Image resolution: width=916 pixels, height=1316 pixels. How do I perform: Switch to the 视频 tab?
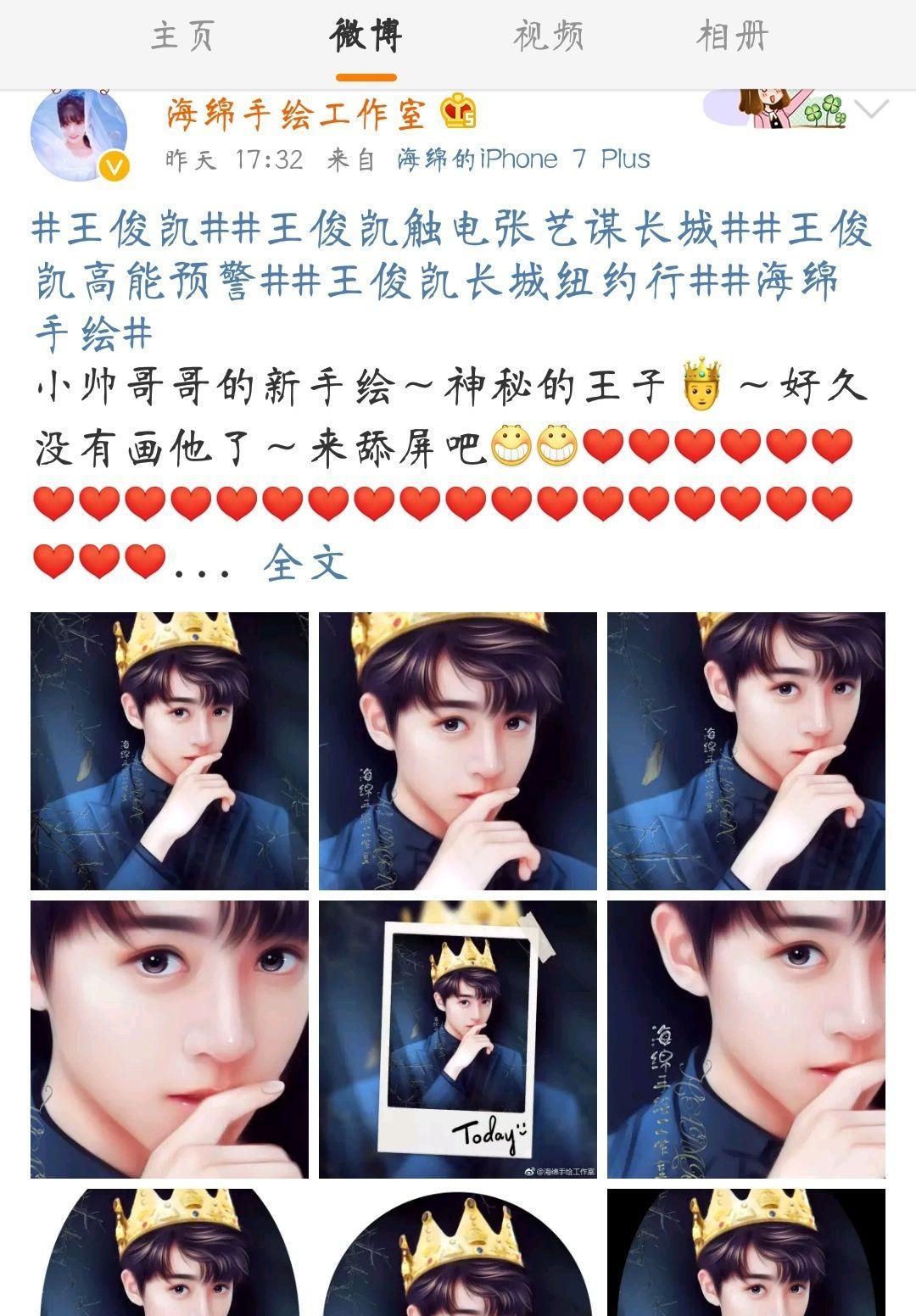[x=548, y=36]
